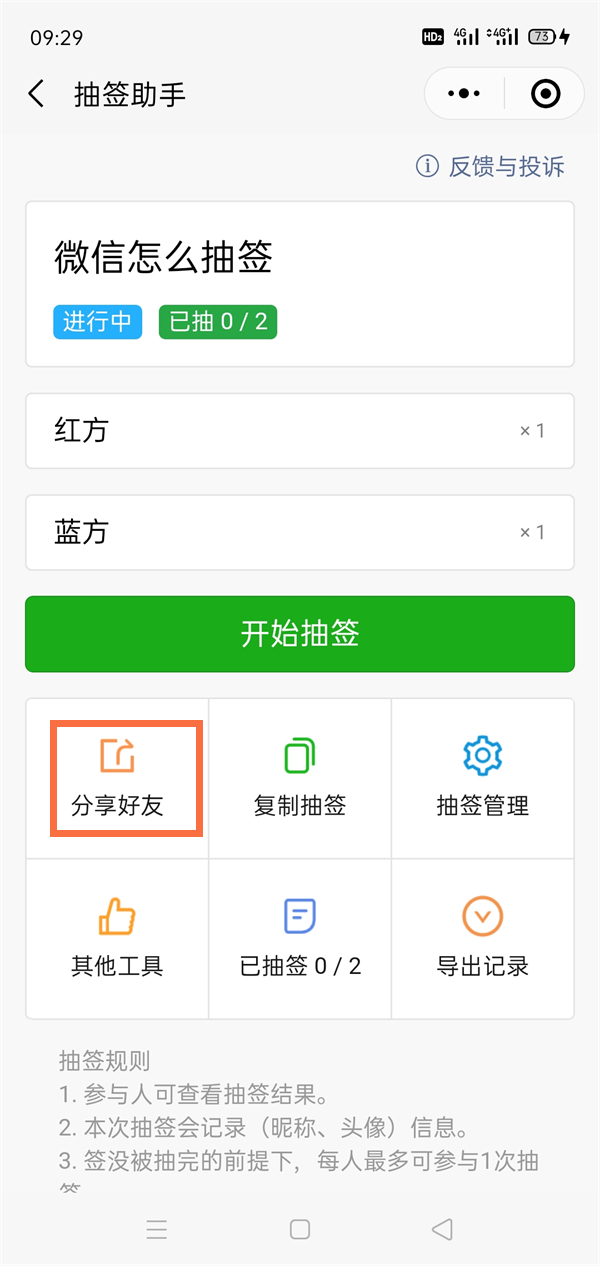Tap the system home button

pos(300,1229)
